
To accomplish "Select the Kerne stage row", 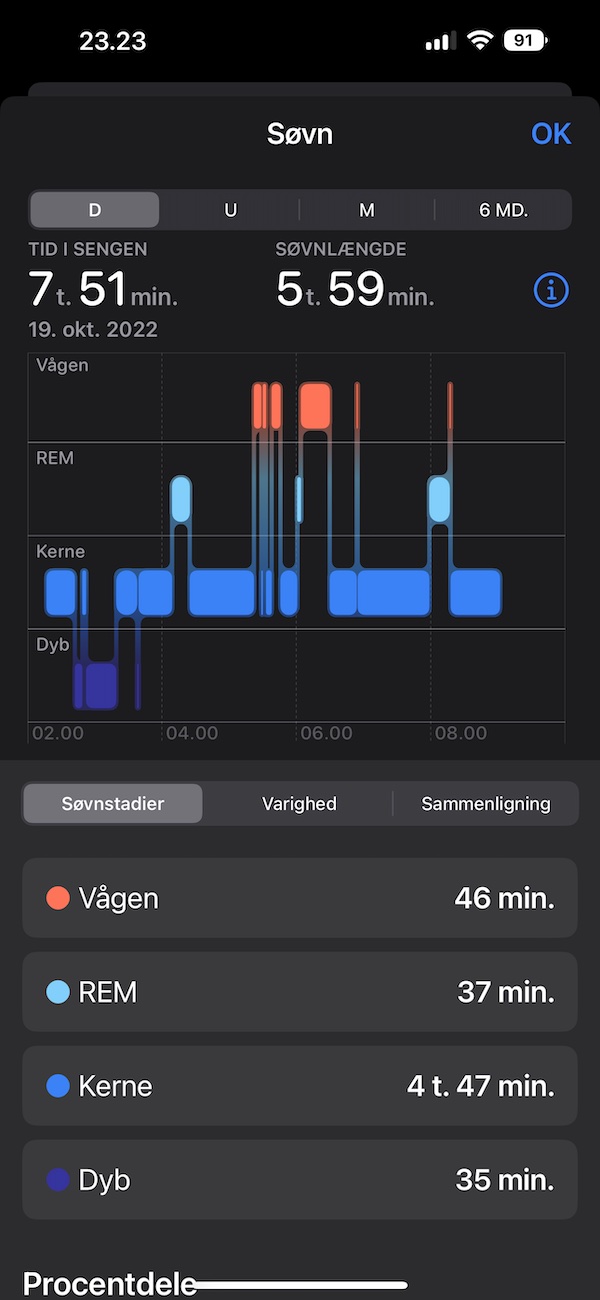I will (300, 1086).
